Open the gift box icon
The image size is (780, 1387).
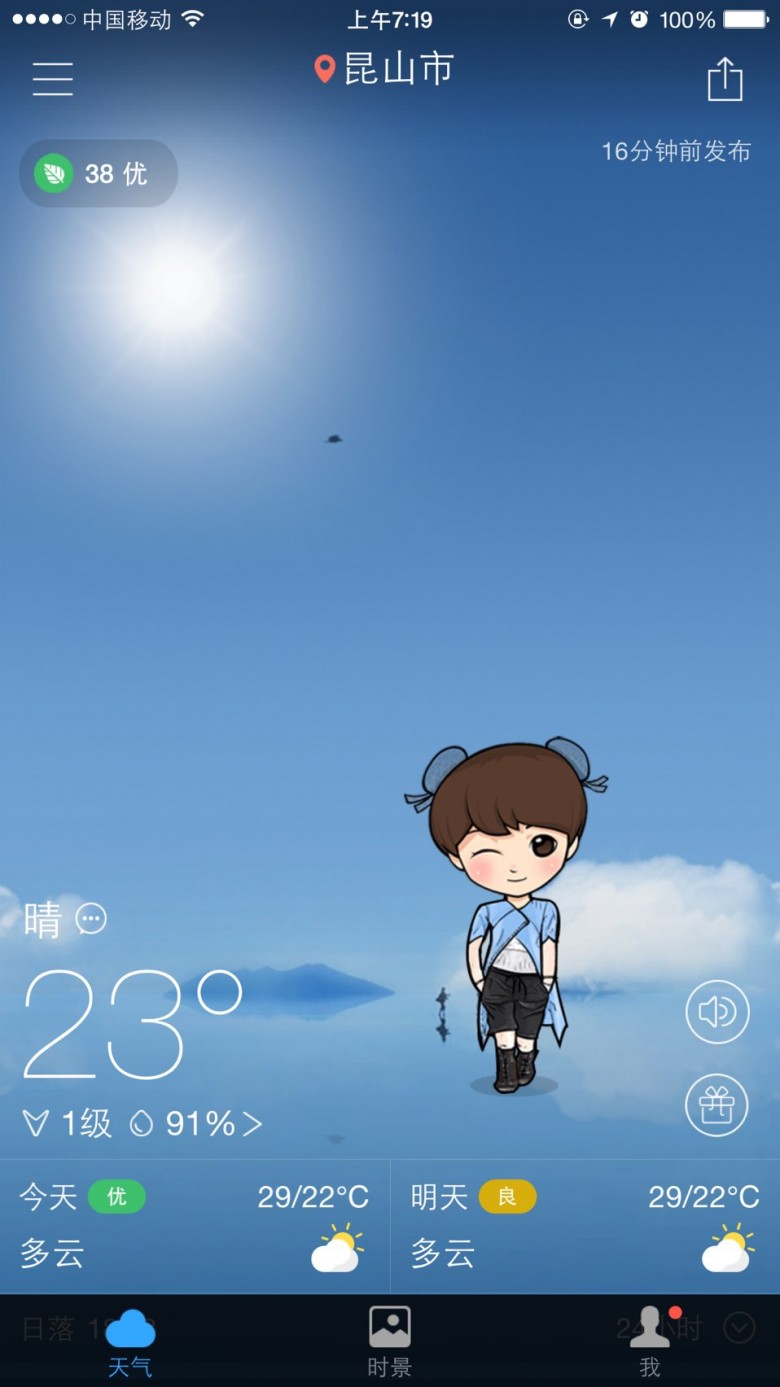(716, 1105)
